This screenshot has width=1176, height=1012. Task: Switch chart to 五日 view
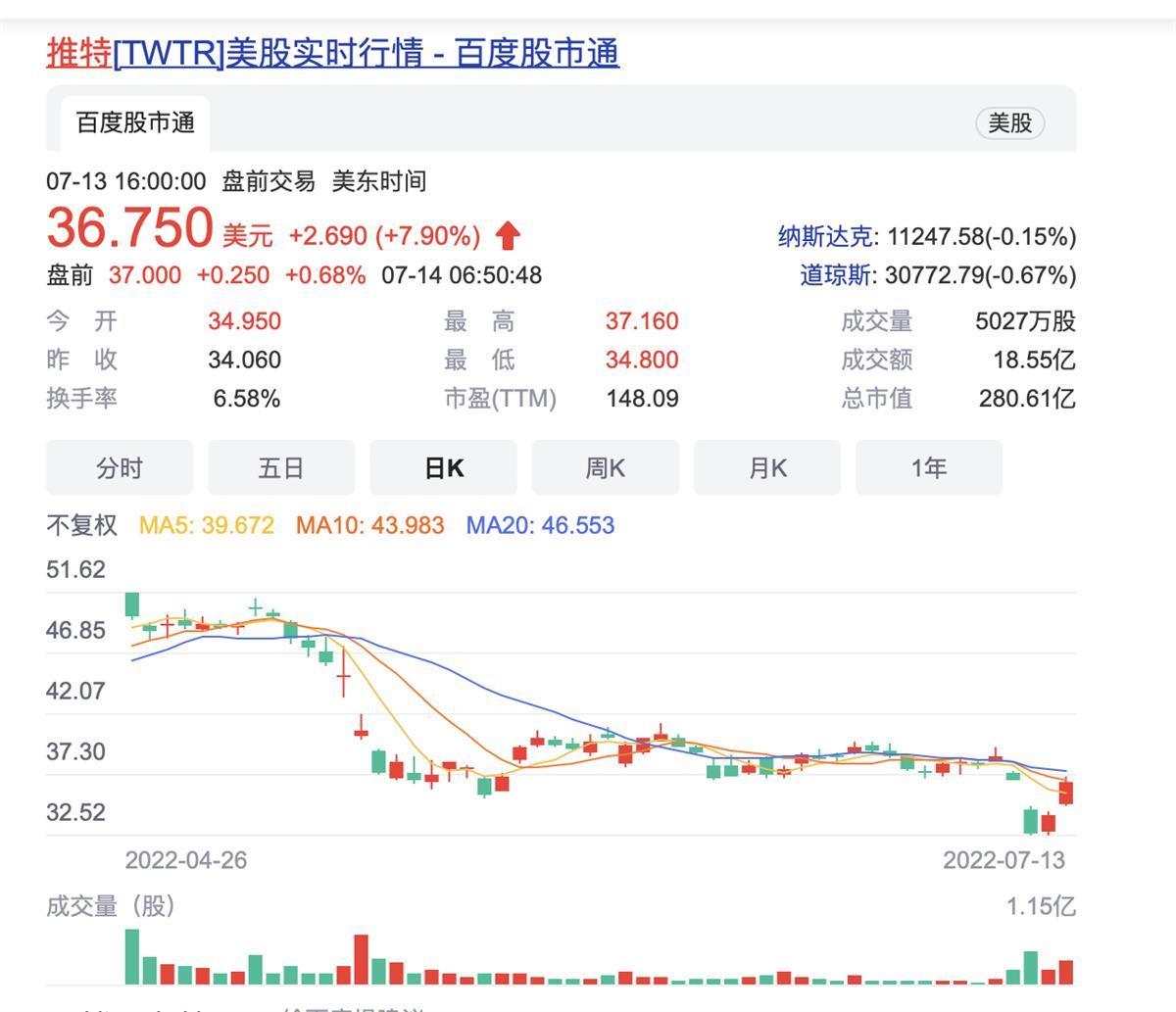click(x=281, y=468)
